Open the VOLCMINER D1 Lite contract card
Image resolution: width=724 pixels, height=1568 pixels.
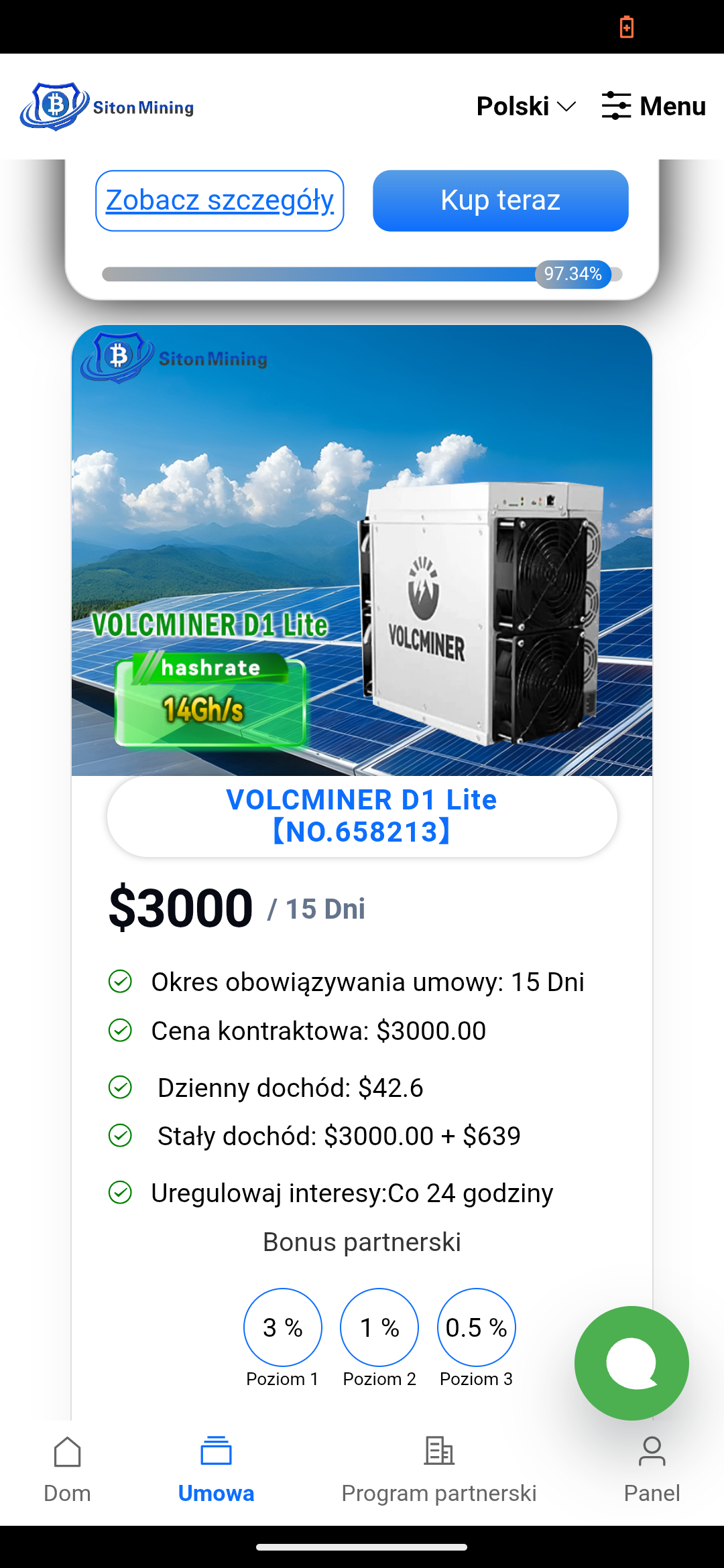point(362,815)
